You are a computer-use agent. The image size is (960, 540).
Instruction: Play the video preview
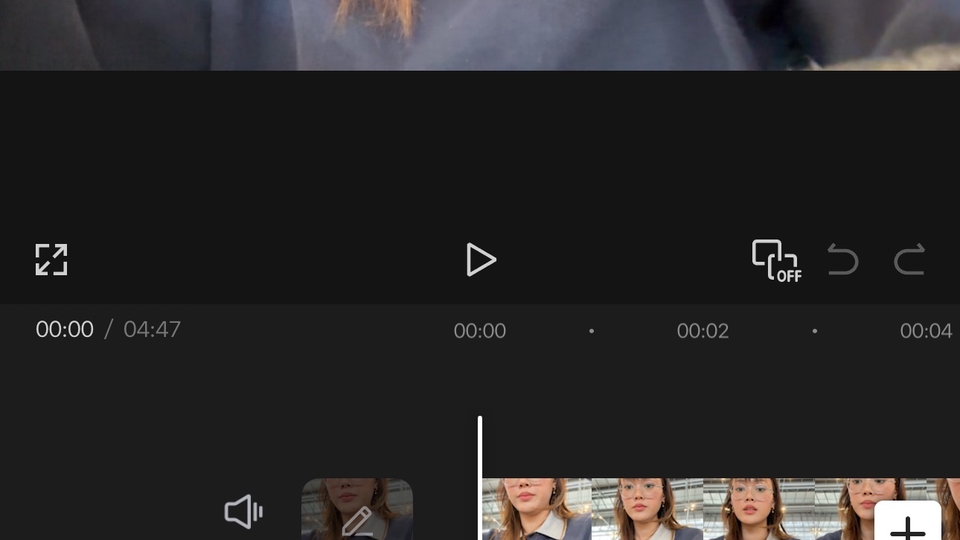(x=481, y=260)
